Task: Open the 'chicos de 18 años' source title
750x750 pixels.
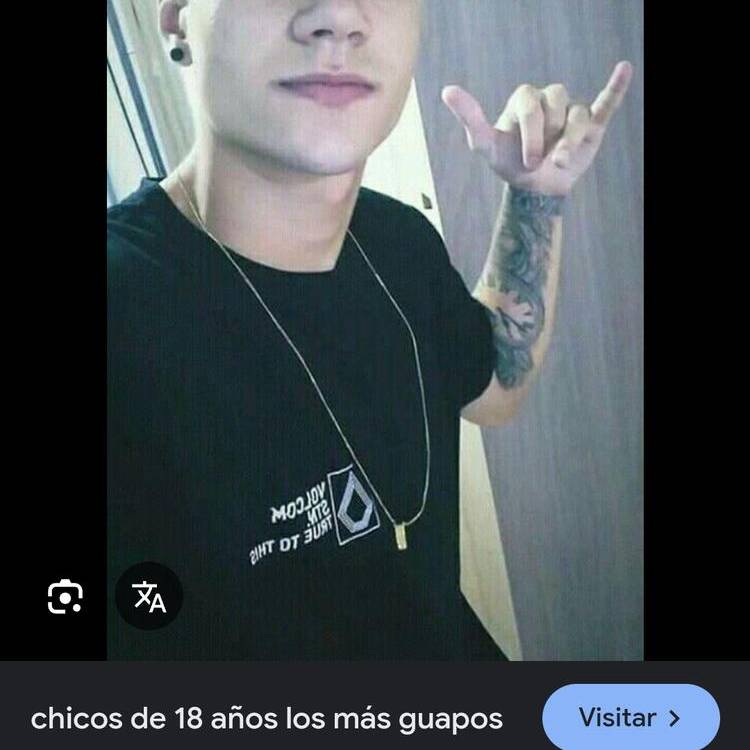Action: point(266,718)
